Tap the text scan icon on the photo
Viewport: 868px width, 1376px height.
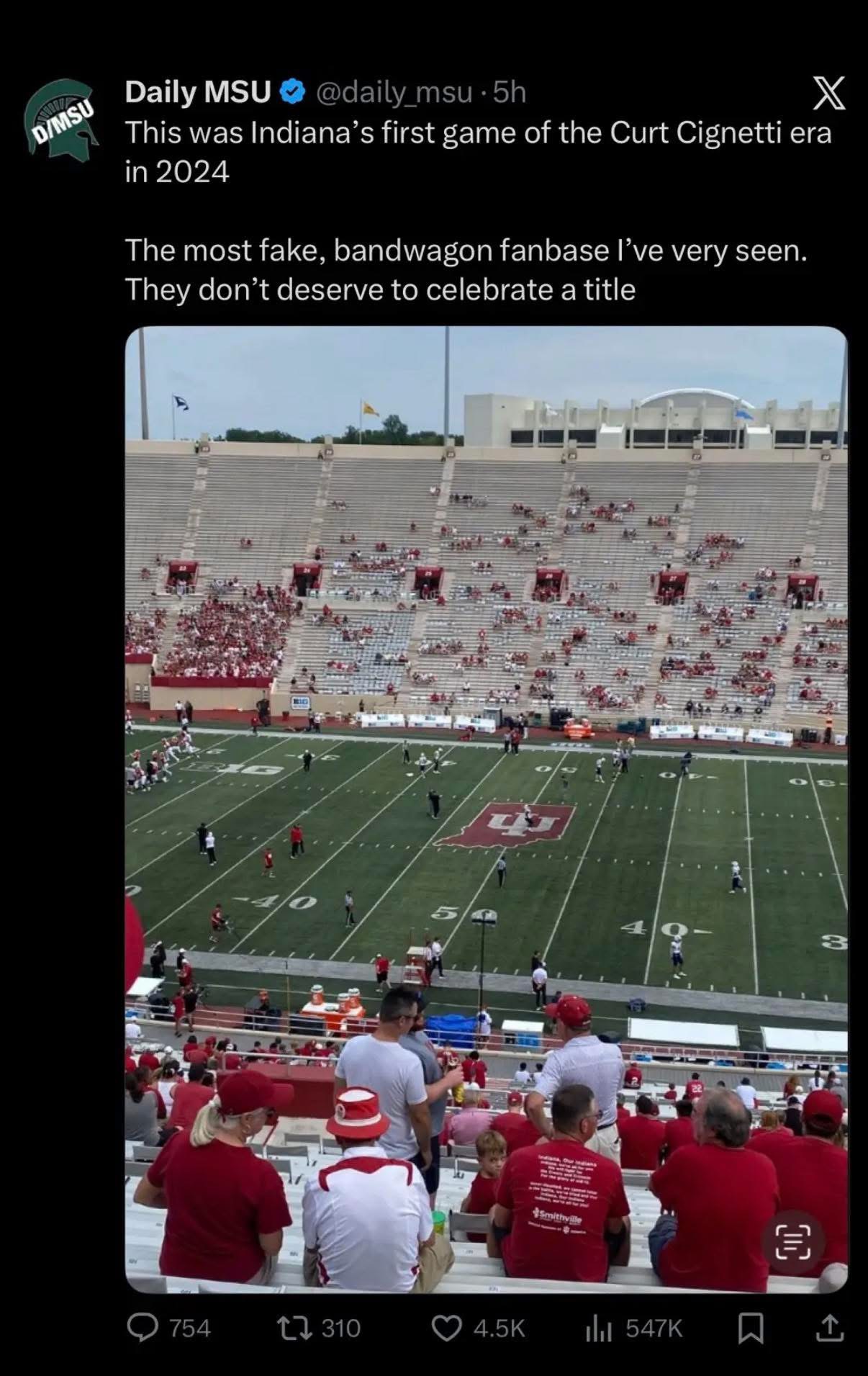point(793,1242)
